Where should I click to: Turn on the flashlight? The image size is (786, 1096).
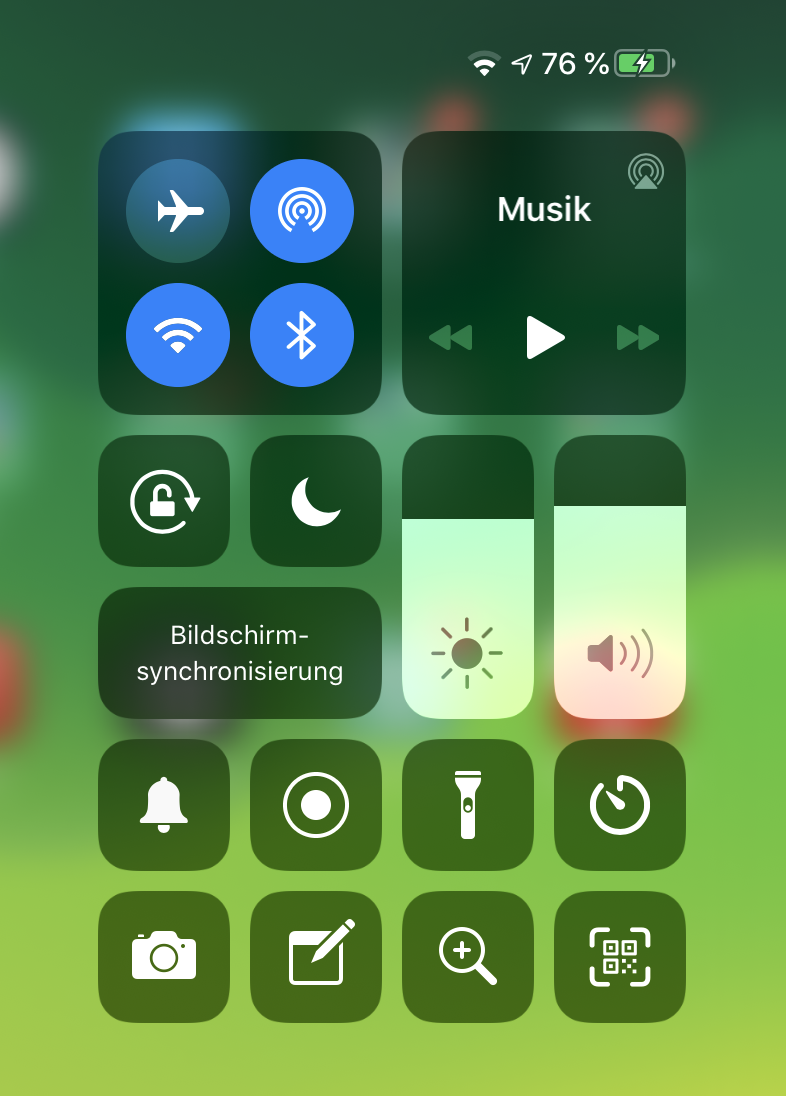[x=468, y=805]
